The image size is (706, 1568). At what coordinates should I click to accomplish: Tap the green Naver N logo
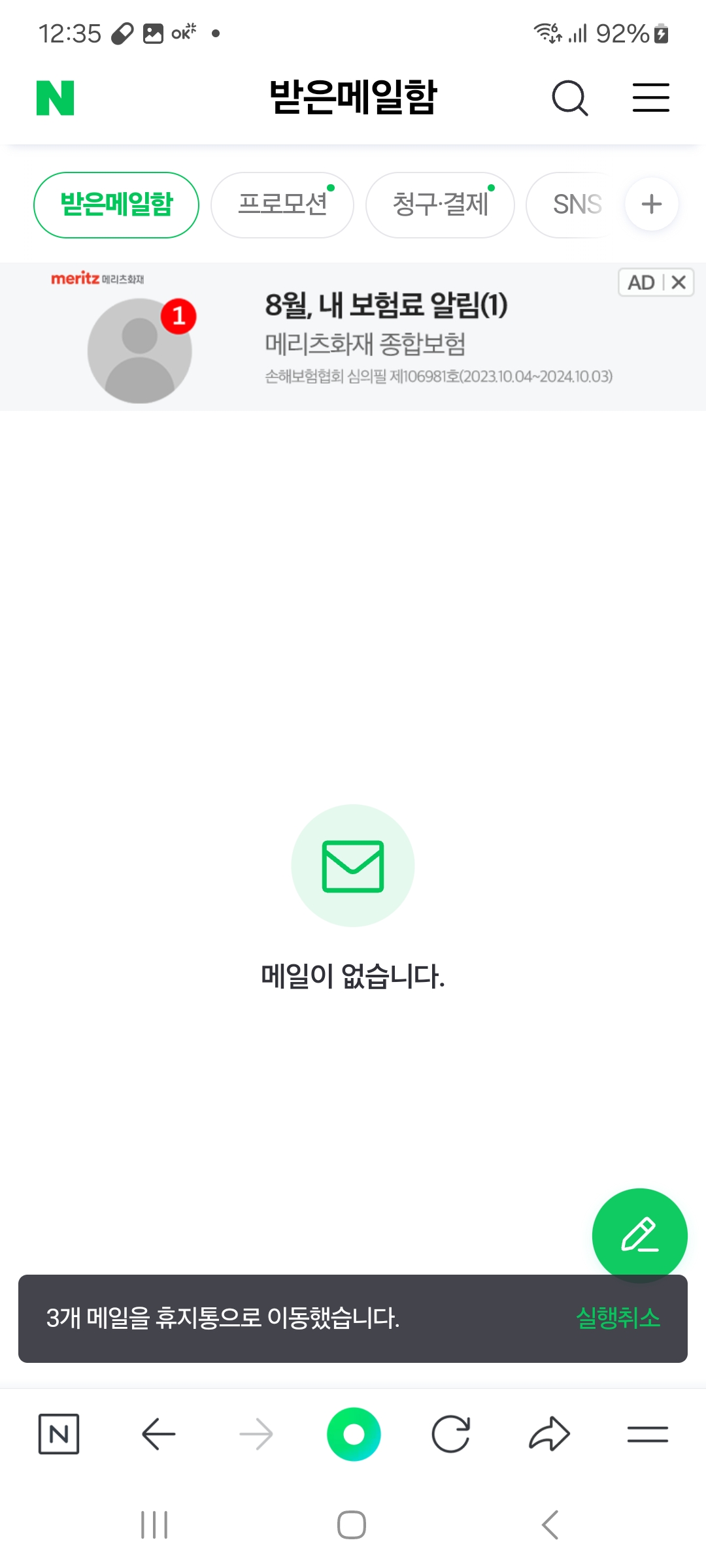pyautogui.click(x=56, y=98)
